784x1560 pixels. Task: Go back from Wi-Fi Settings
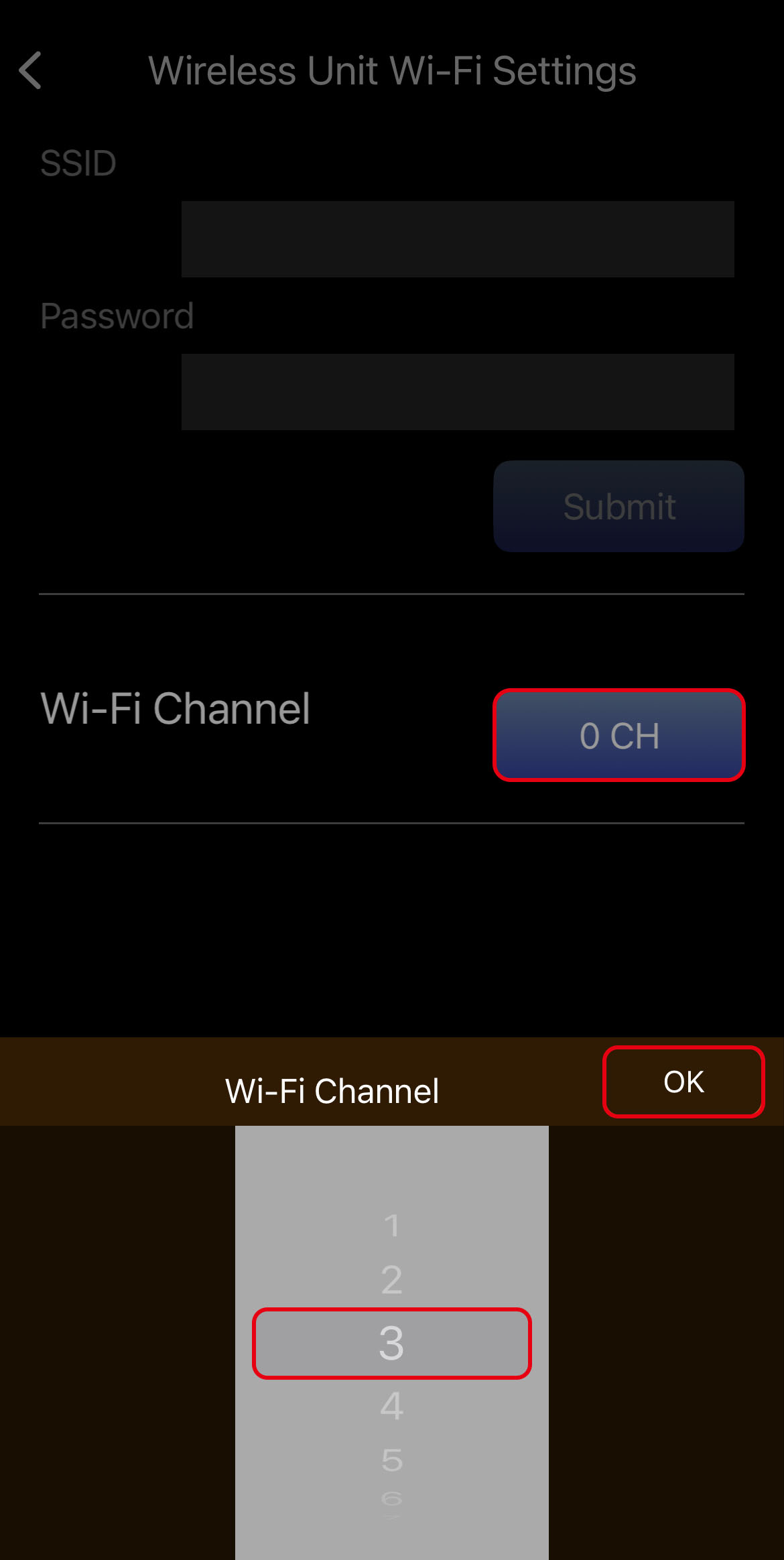pyautogui.click(x=31, y=70)
